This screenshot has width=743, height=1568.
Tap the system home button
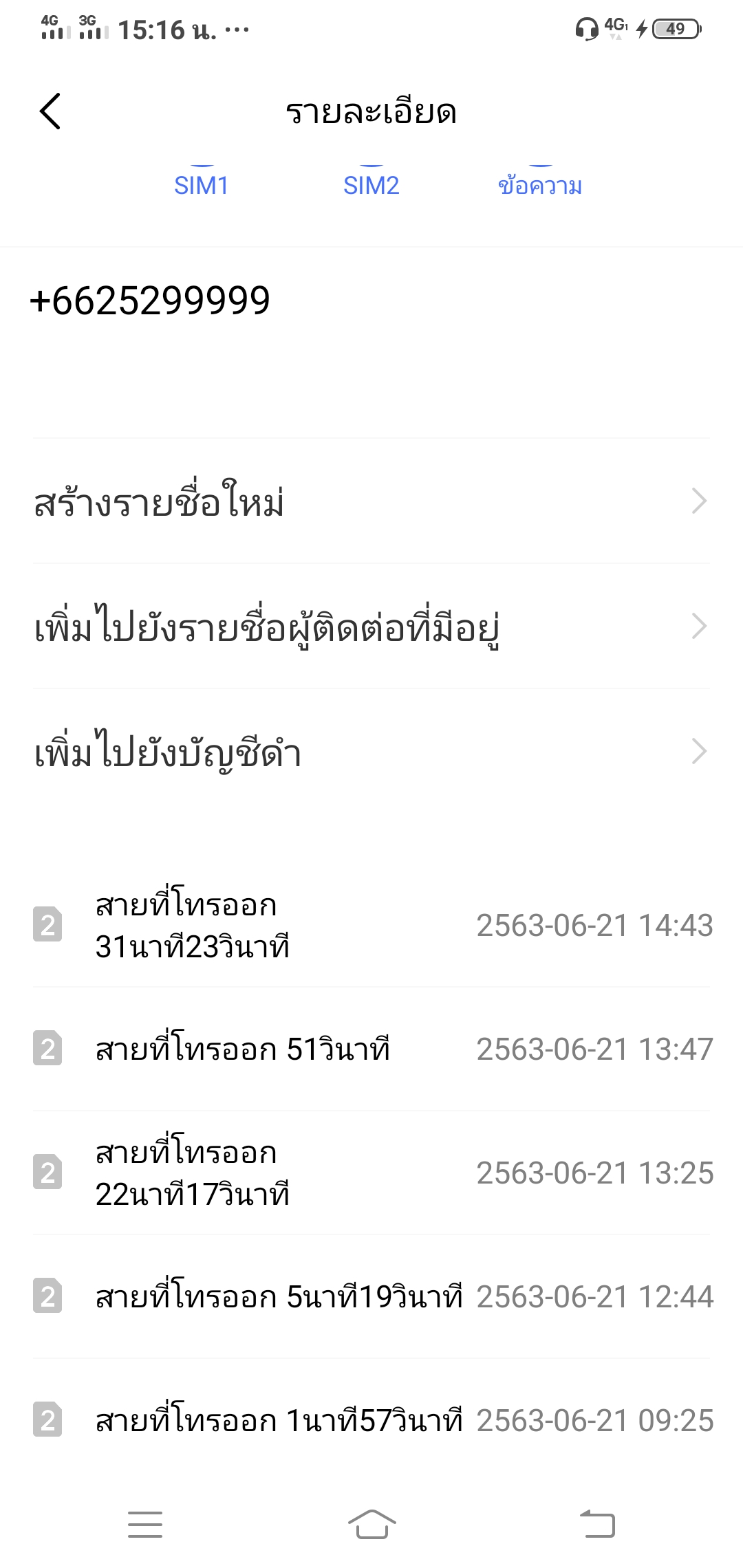tap(371, 1524)
